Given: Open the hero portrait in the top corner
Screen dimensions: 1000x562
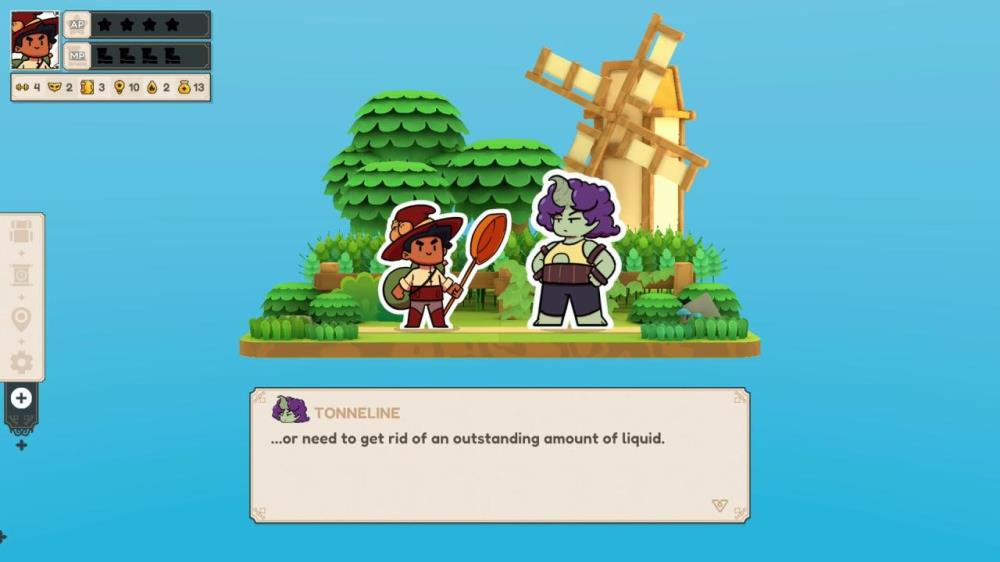Looking at the screenshot, I should click(34, 40).
